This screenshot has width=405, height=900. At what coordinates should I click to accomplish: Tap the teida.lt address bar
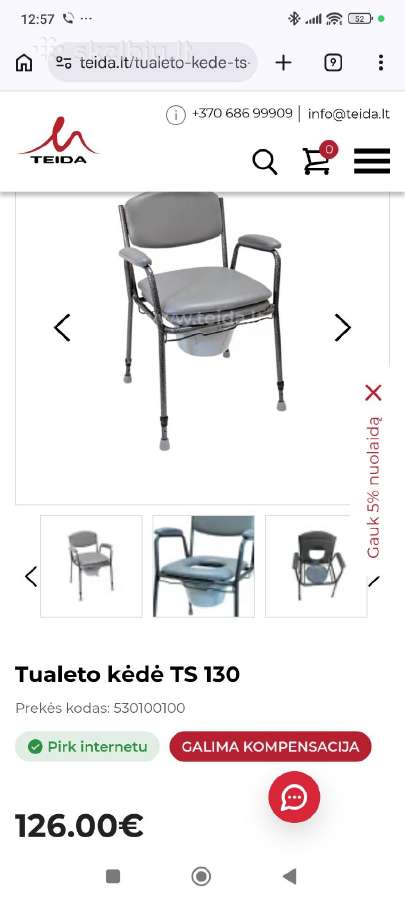pyautogui.click(x=153, y=63)
